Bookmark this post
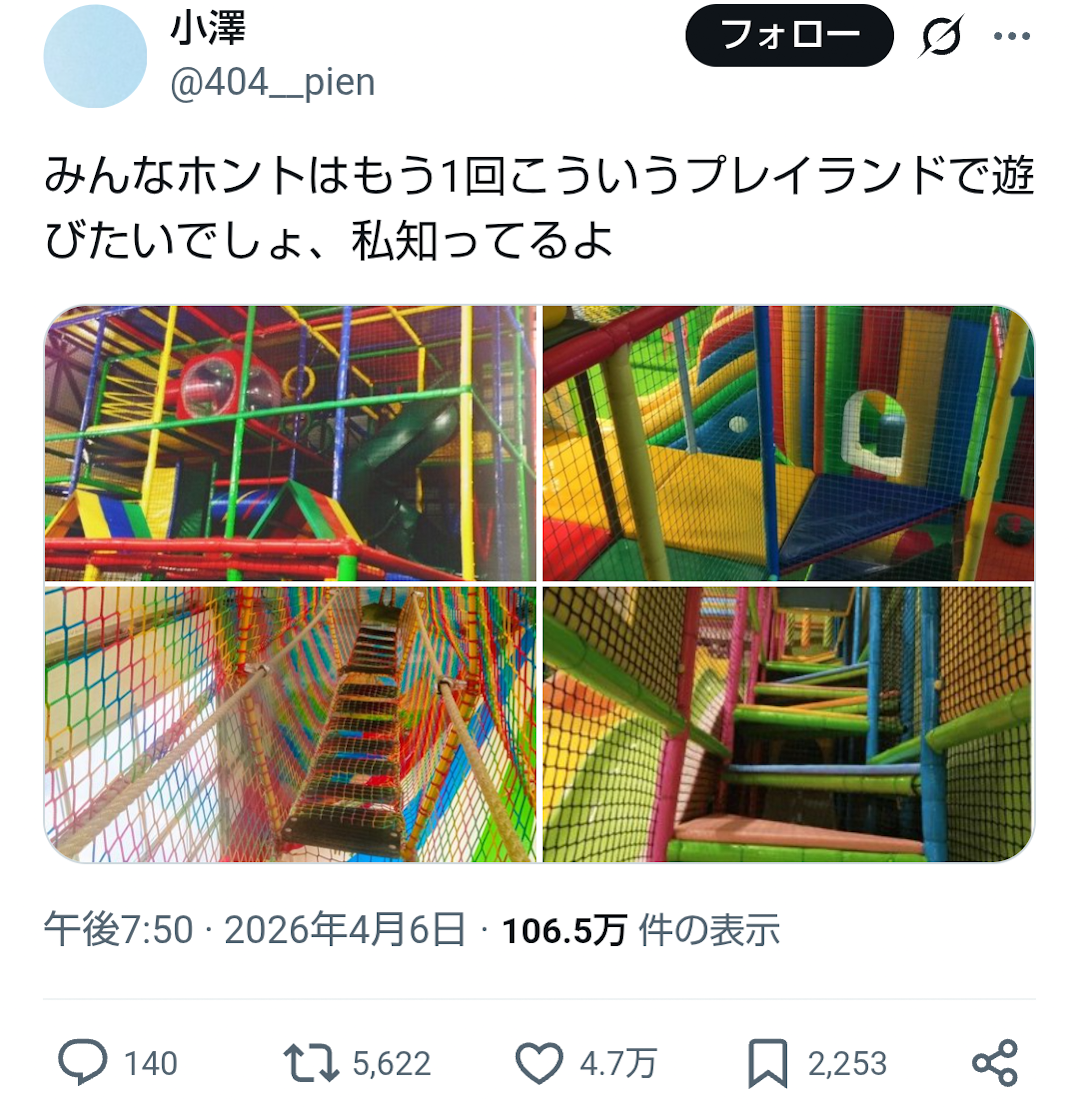1079x1111 pixels. 768,1062
